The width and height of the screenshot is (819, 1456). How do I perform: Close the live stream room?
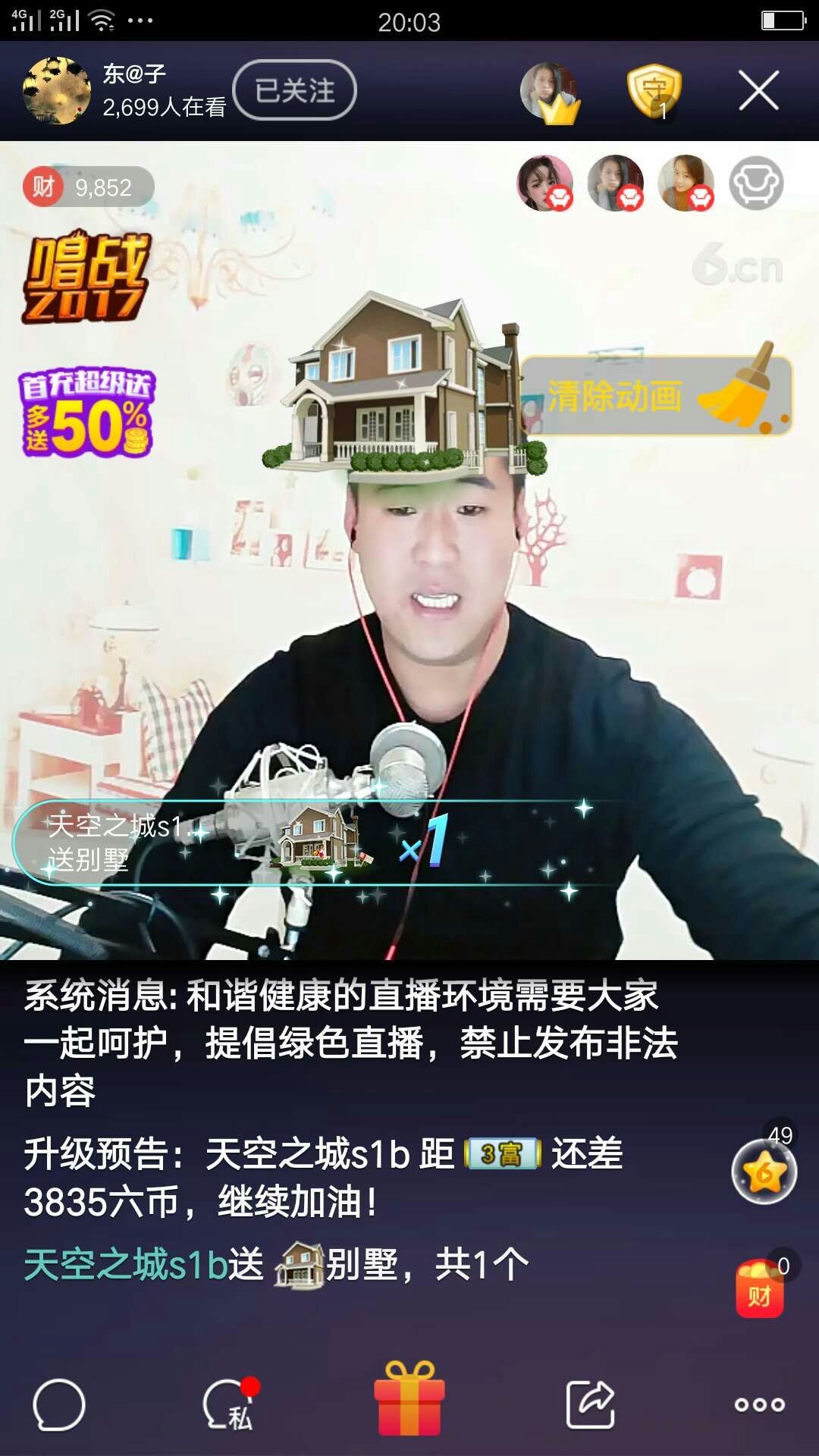(758, 91)
